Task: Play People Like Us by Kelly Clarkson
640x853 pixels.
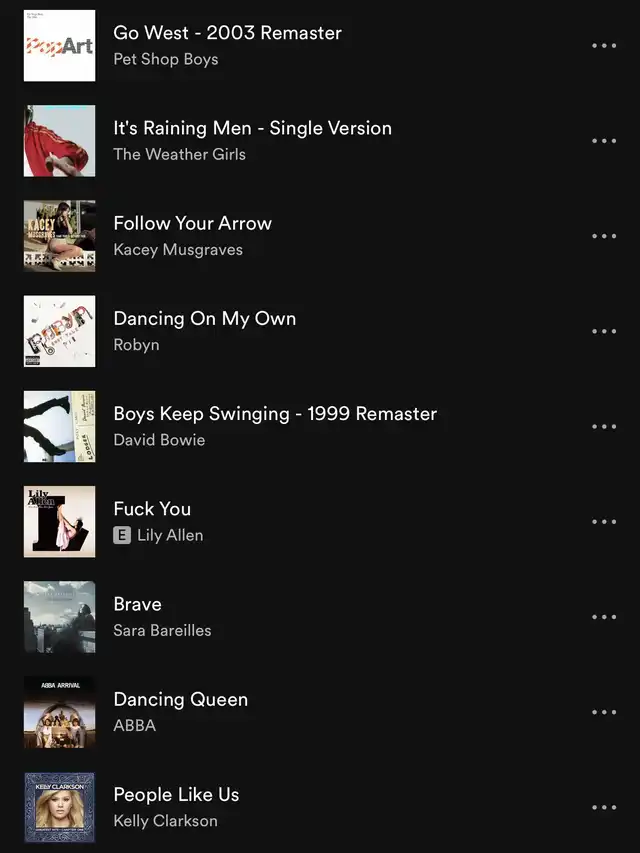Action: tap(176, 794)
